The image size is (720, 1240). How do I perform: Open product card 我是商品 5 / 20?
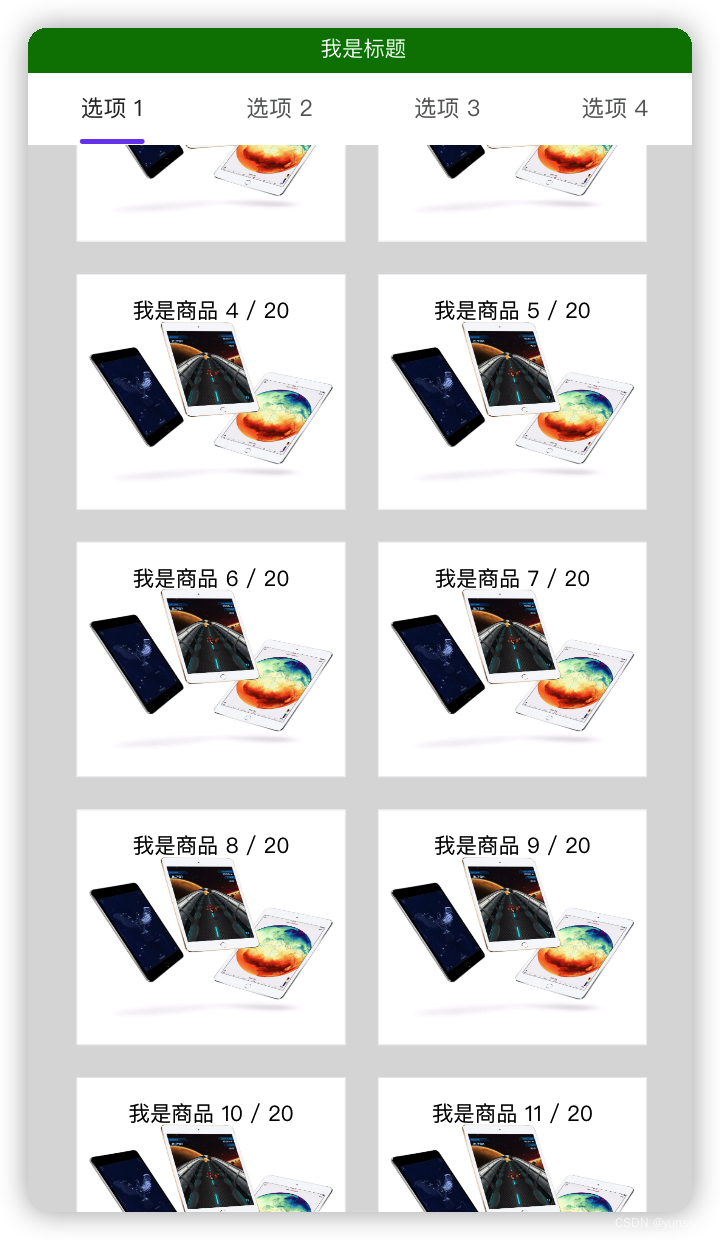click(x=512, y=392)
